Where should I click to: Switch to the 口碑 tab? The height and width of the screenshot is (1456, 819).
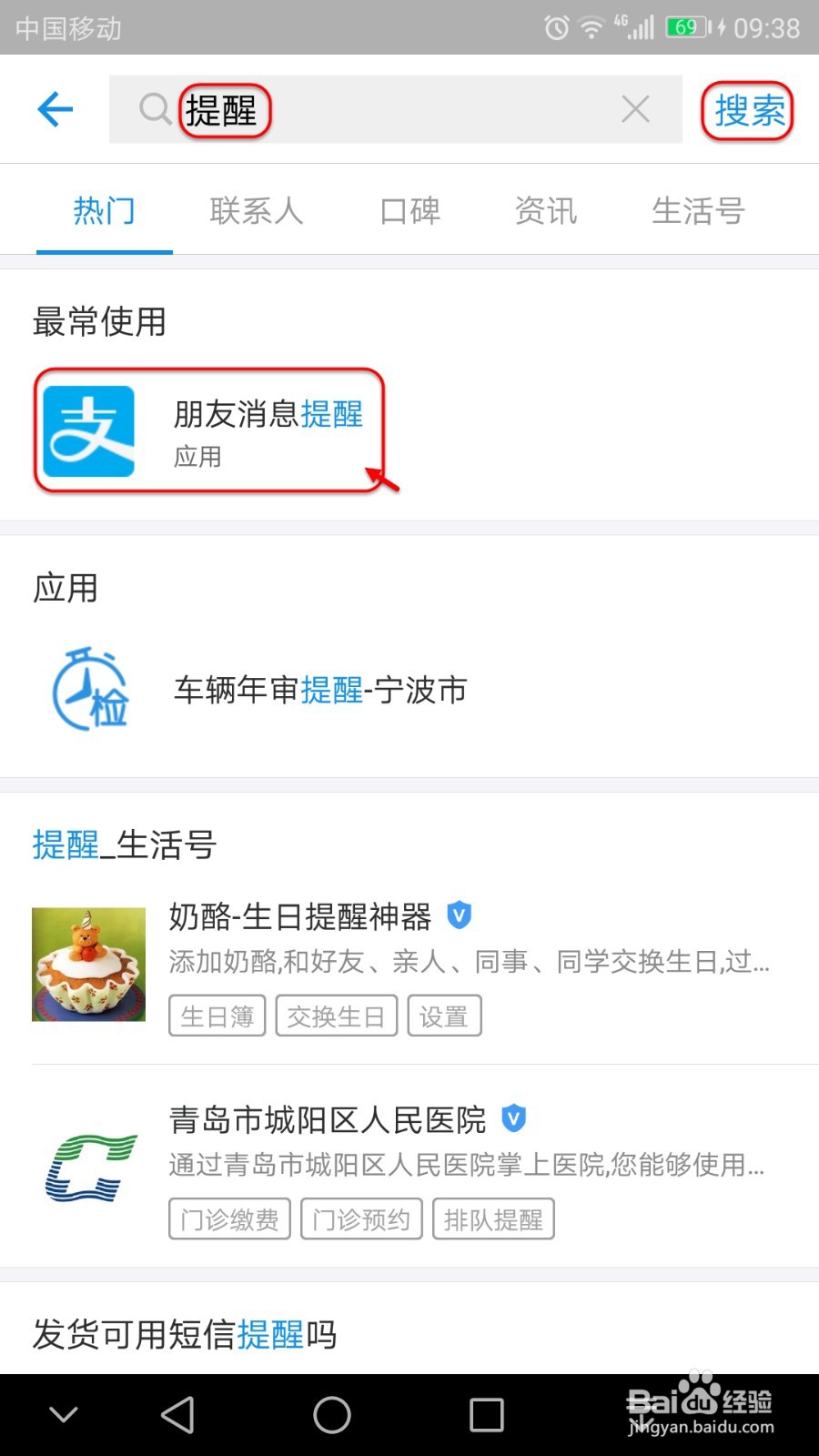pos(409,210)
